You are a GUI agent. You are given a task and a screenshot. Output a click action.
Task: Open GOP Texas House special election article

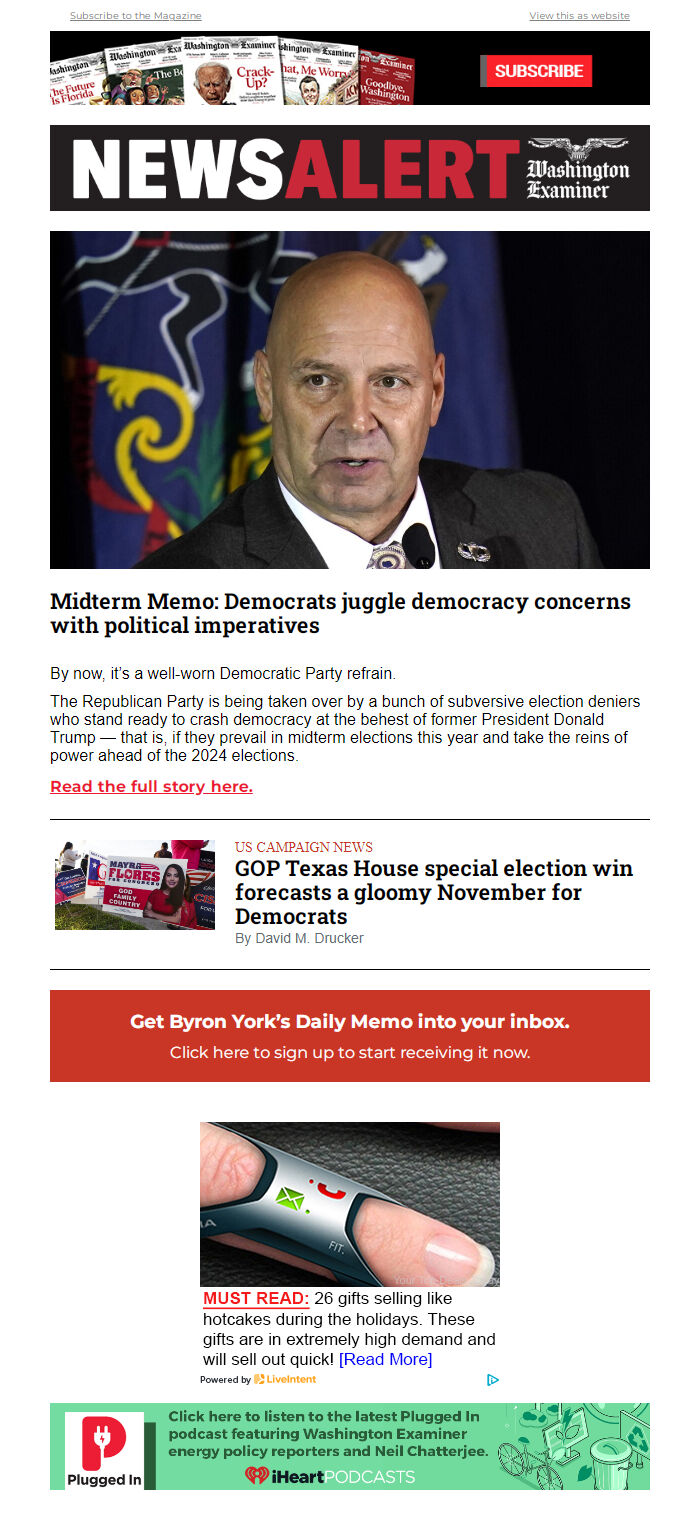[x=433, y=892]
